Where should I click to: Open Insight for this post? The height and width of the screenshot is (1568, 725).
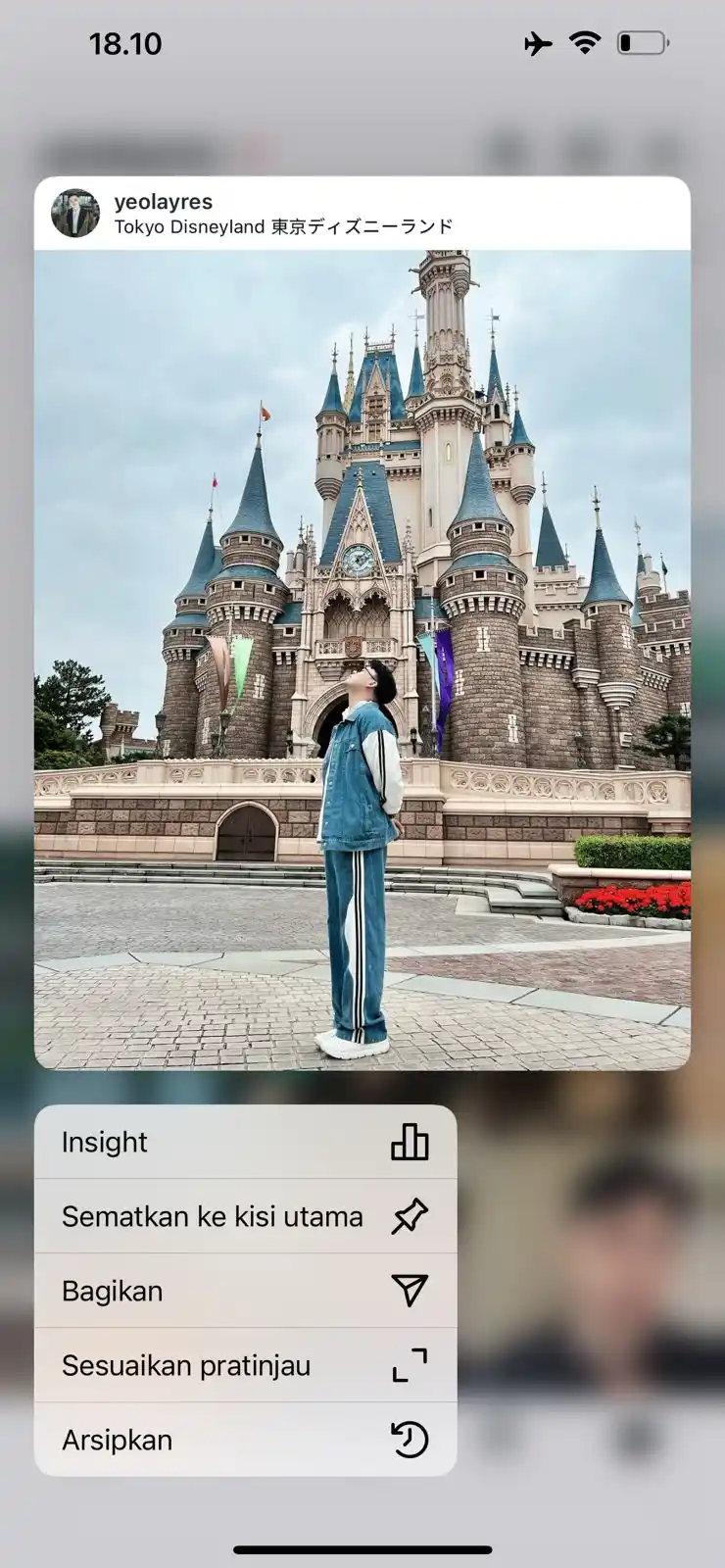(245, 1142)
